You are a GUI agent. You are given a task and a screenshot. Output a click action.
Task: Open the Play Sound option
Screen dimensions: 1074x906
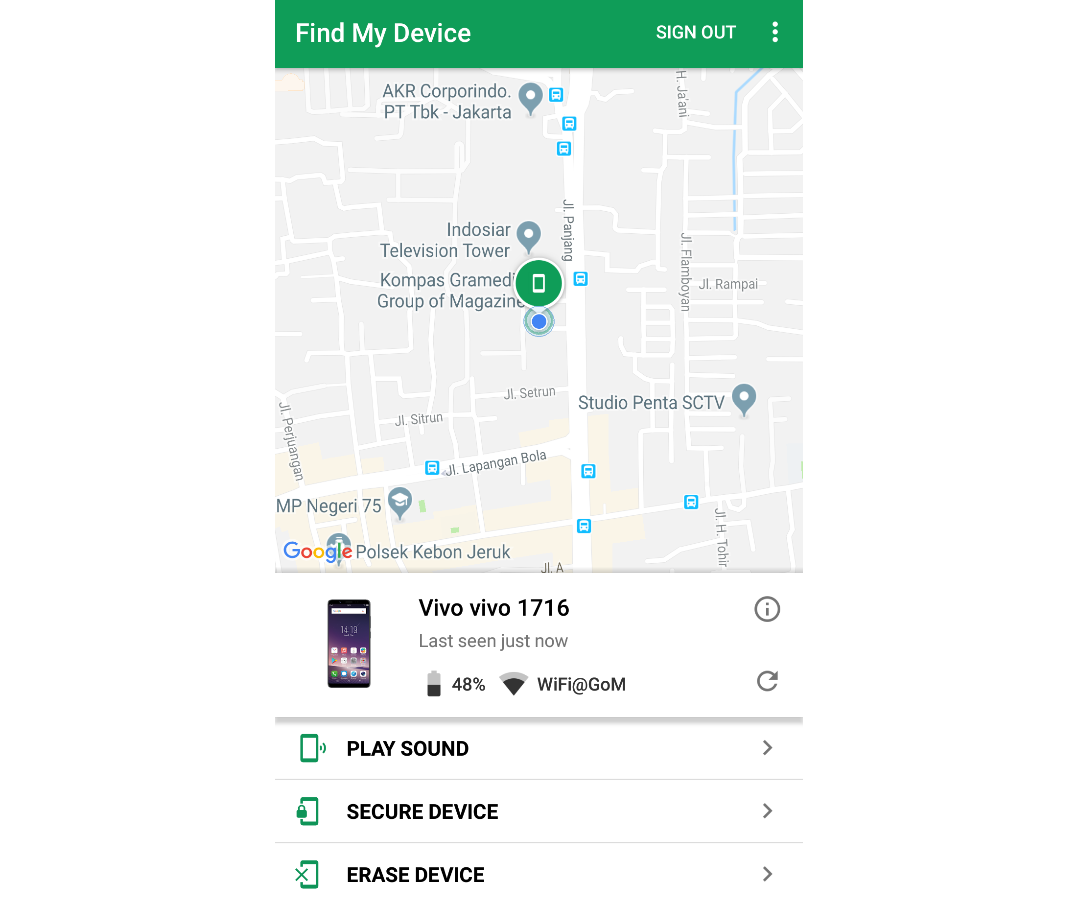point(538,748)
